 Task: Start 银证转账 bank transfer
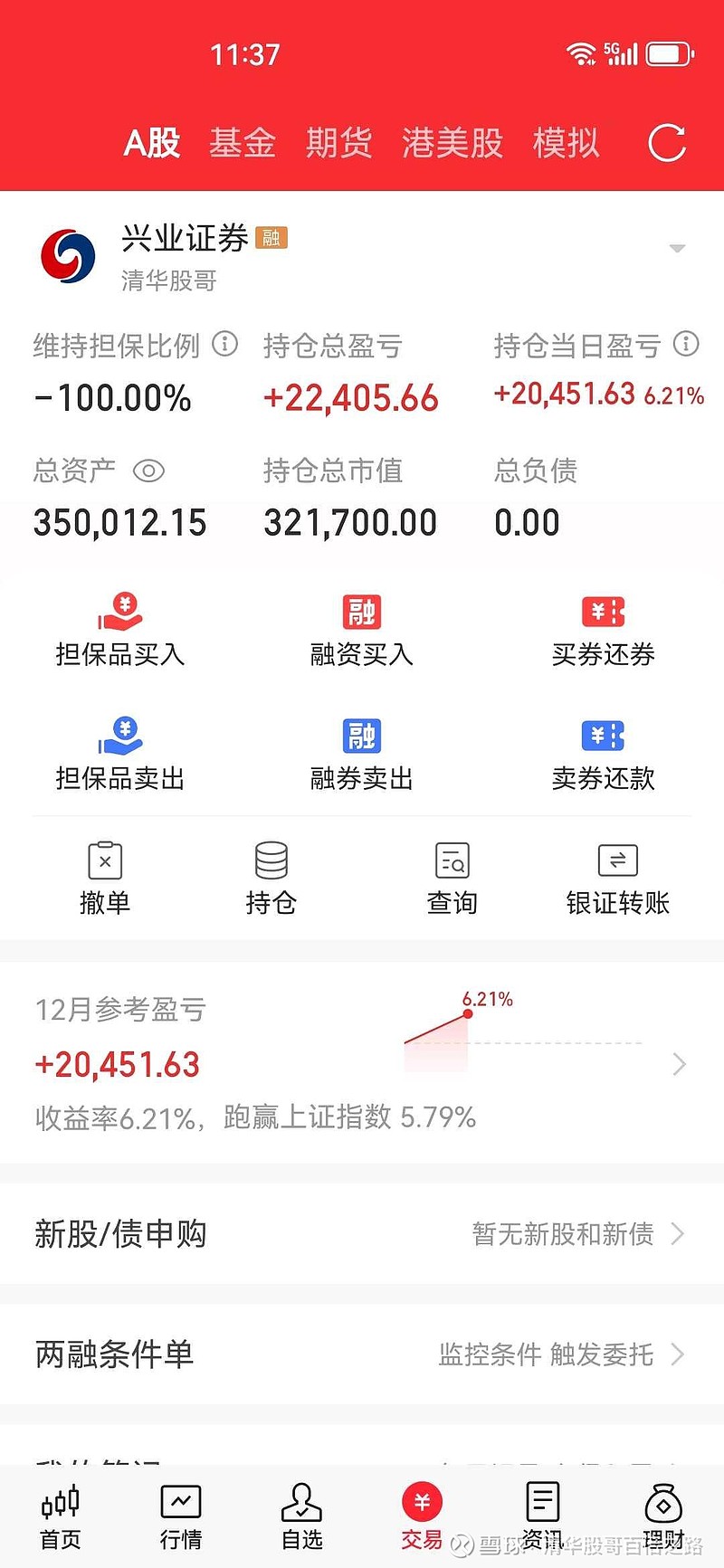point(618,875)
